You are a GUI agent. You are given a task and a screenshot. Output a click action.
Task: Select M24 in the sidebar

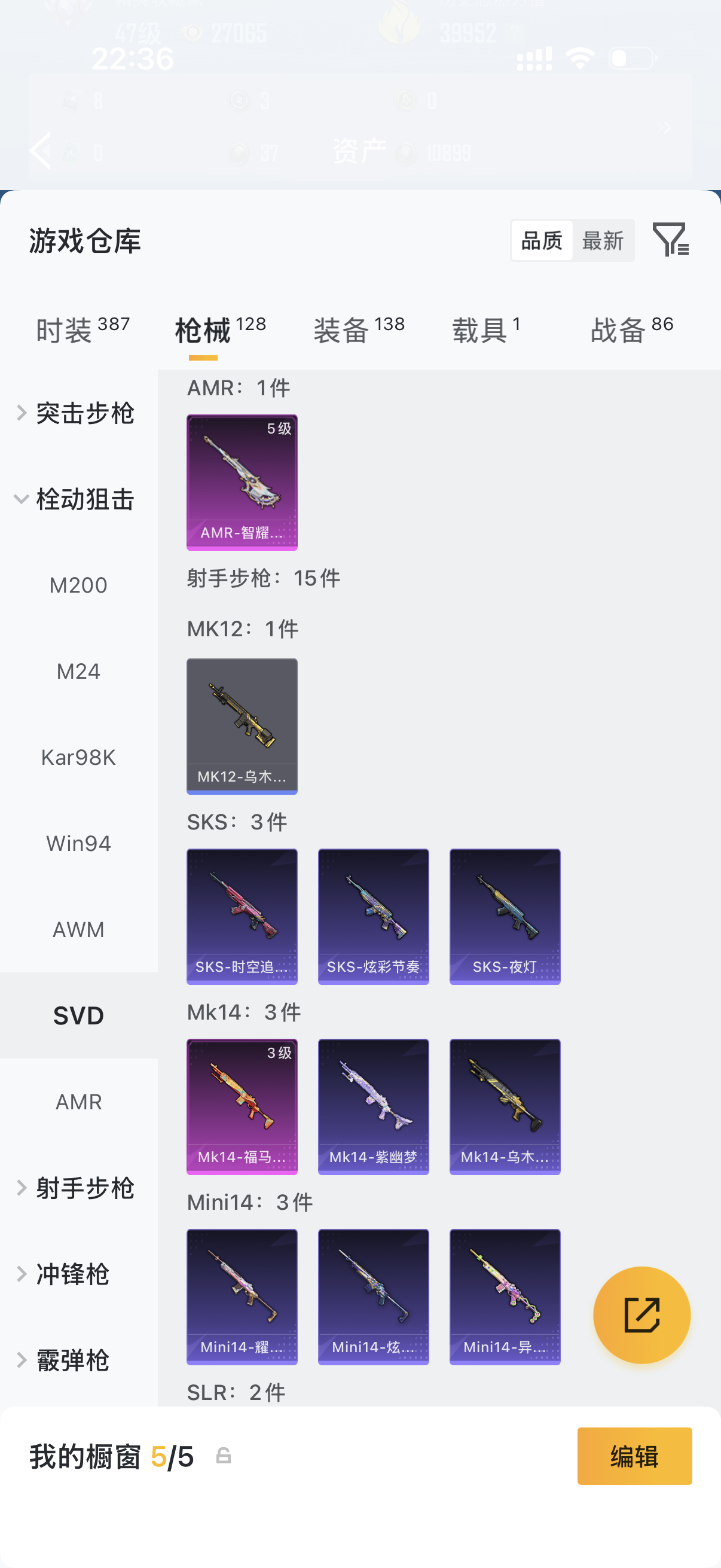pyautogui.click(x=78, y=671)
